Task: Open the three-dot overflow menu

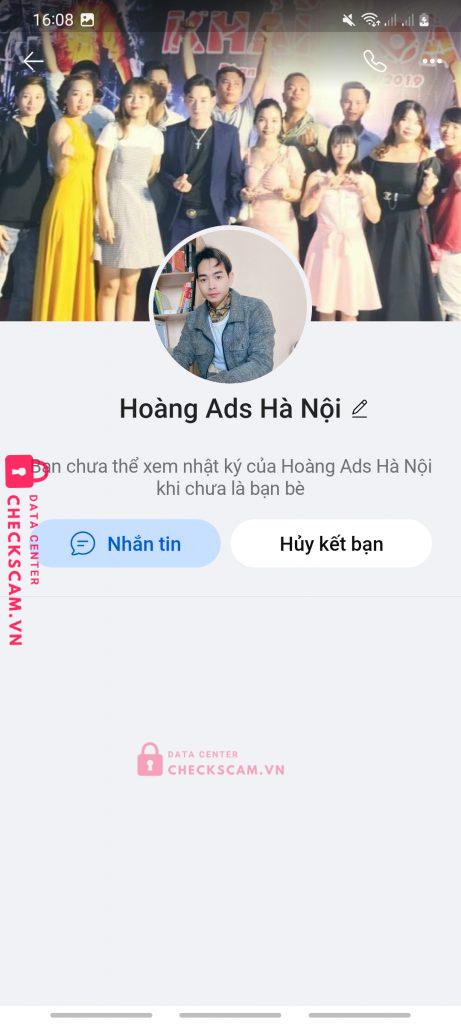Action: [x=432, y=61]
